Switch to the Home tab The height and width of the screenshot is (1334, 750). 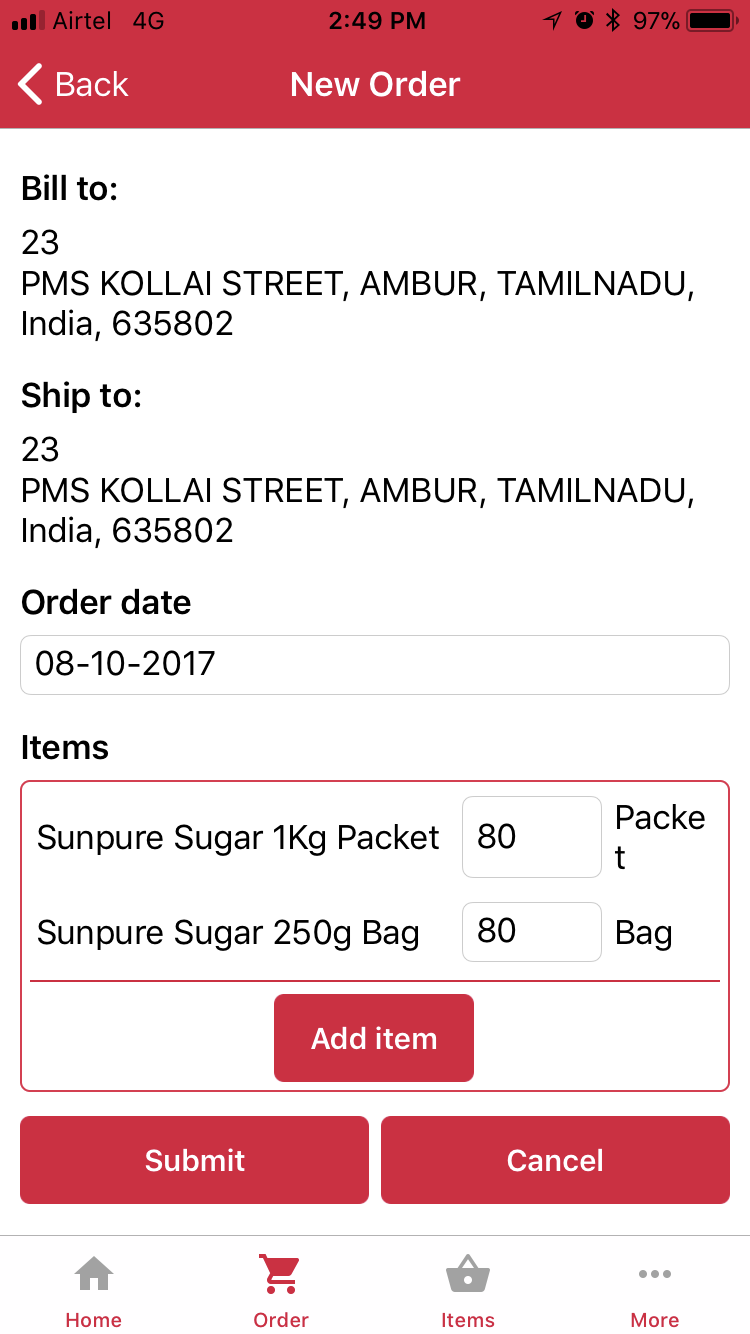[94, 1292]
